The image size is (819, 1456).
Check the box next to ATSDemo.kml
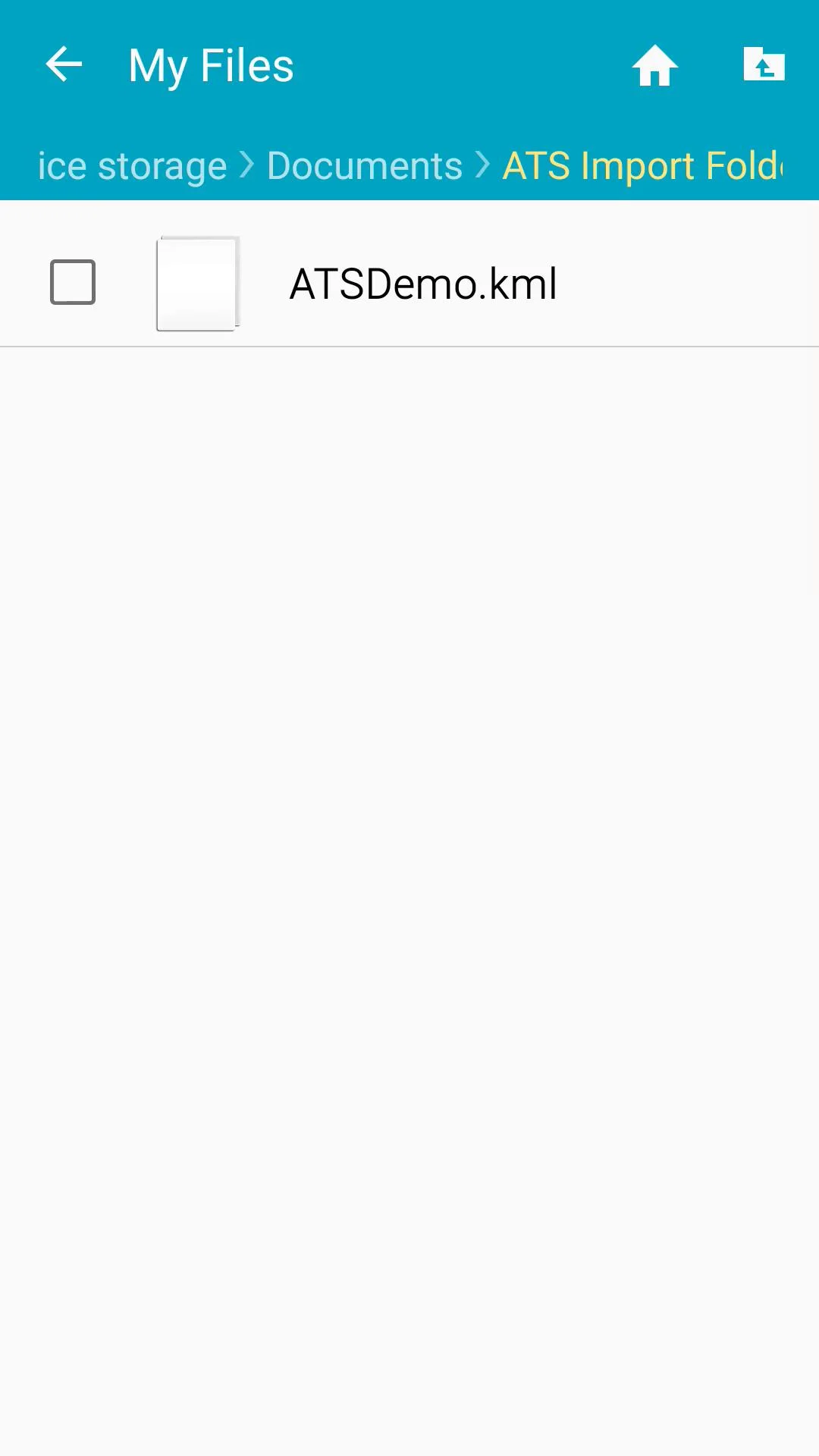click(73, 282)
